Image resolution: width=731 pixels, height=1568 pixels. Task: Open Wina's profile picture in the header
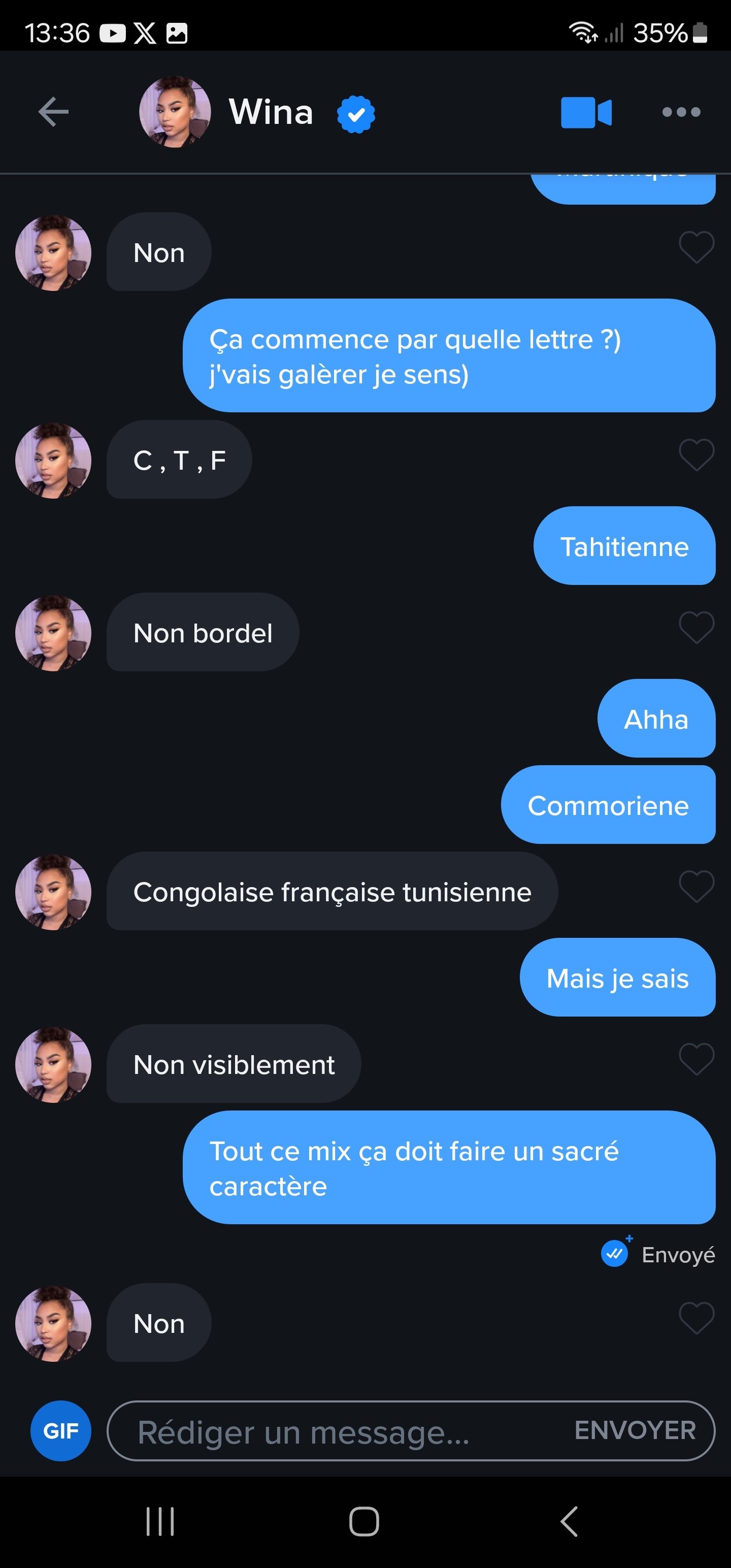[x=175, y=112]
